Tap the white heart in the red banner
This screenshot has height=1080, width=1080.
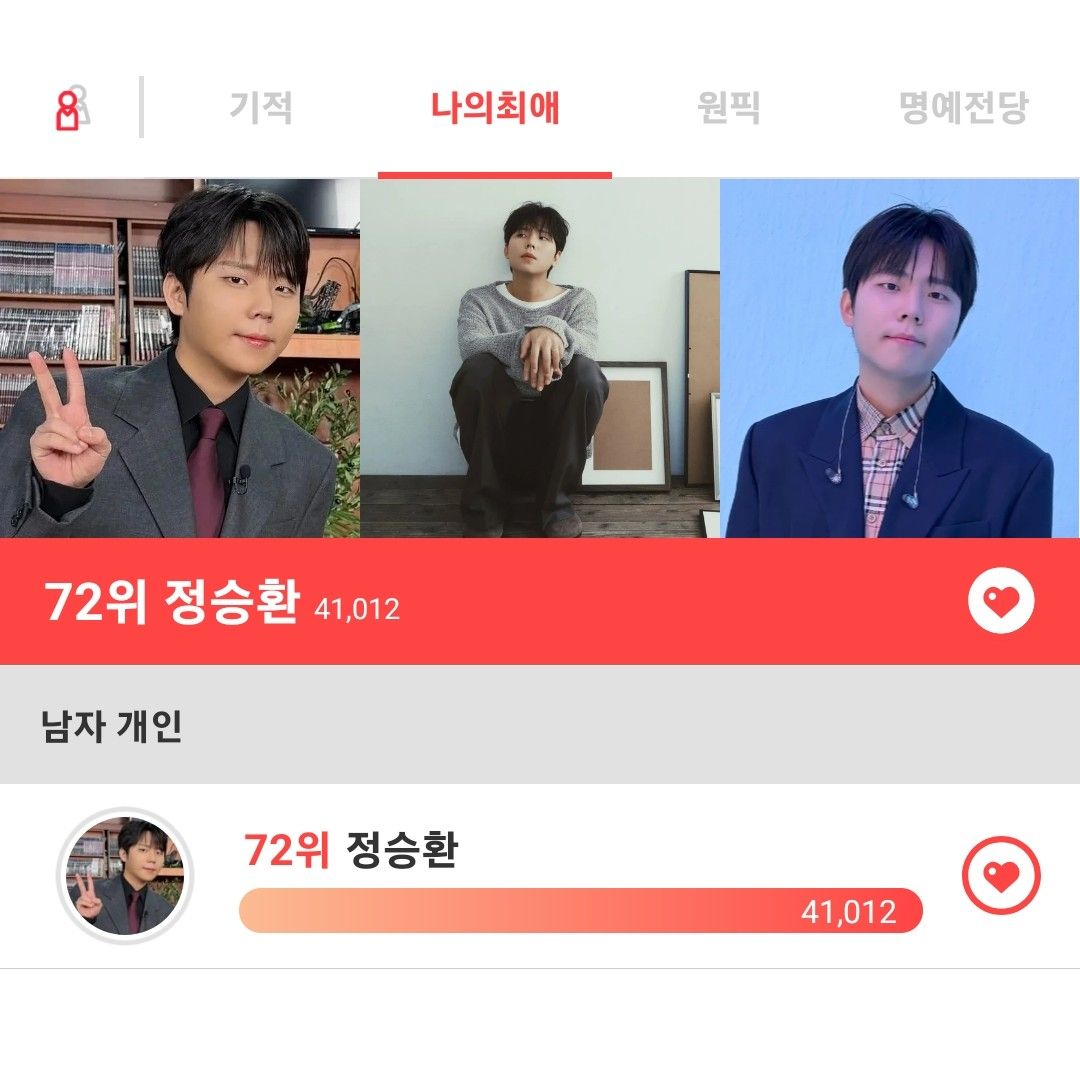pyautogui.click(x=1001, y=602)
